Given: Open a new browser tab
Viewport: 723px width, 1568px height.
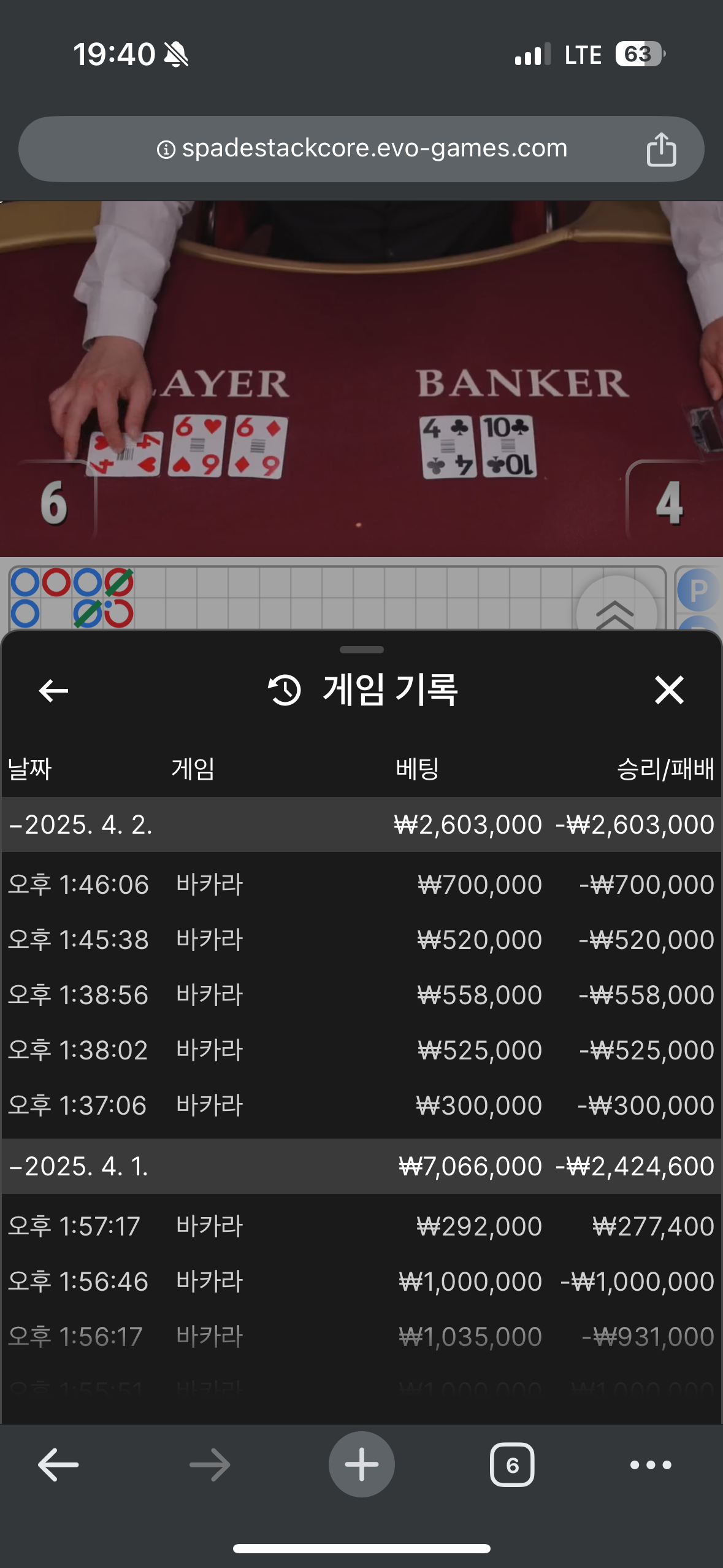Looking at the screenshot, I should point(361,1464).
